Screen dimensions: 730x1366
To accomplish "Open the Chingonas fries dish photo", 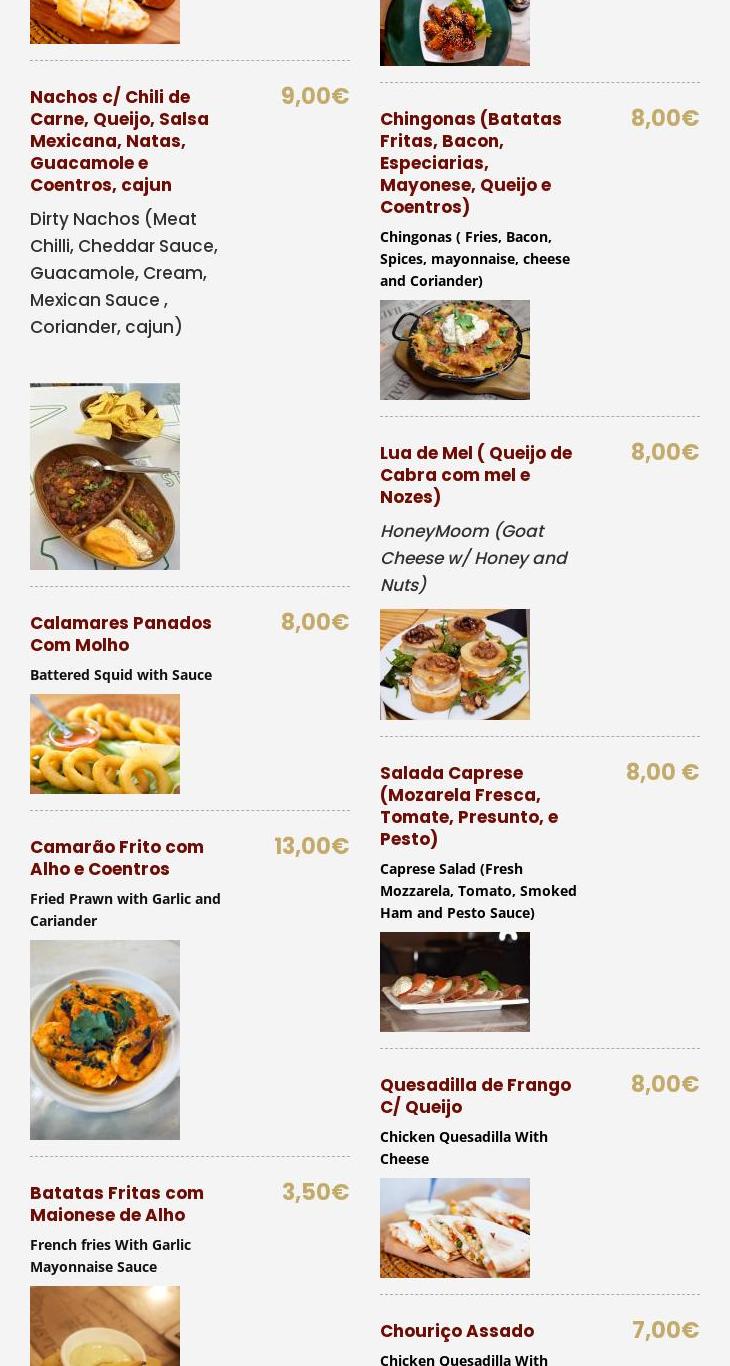I will click(x=455, y=350).
